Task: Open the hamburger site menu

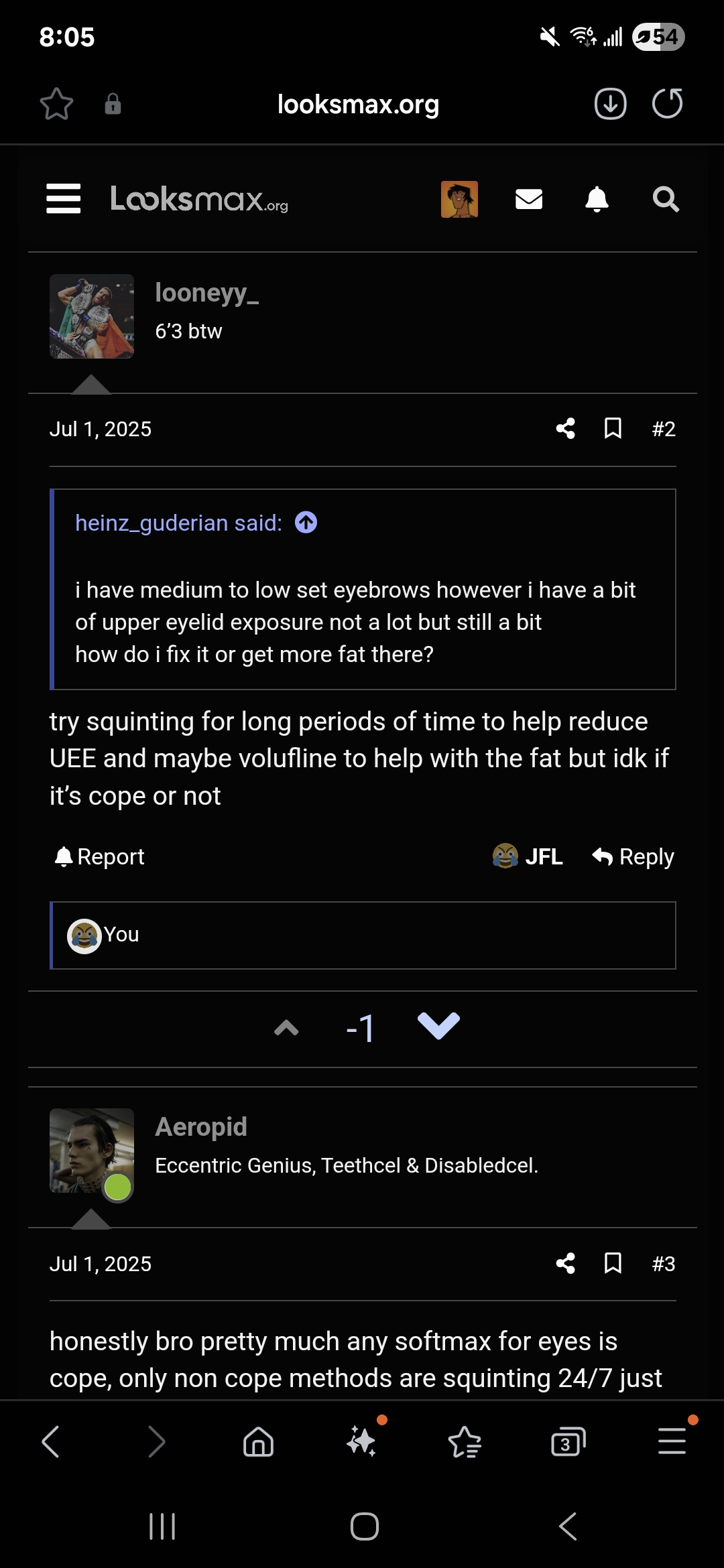Action: [x=63, y=199]
